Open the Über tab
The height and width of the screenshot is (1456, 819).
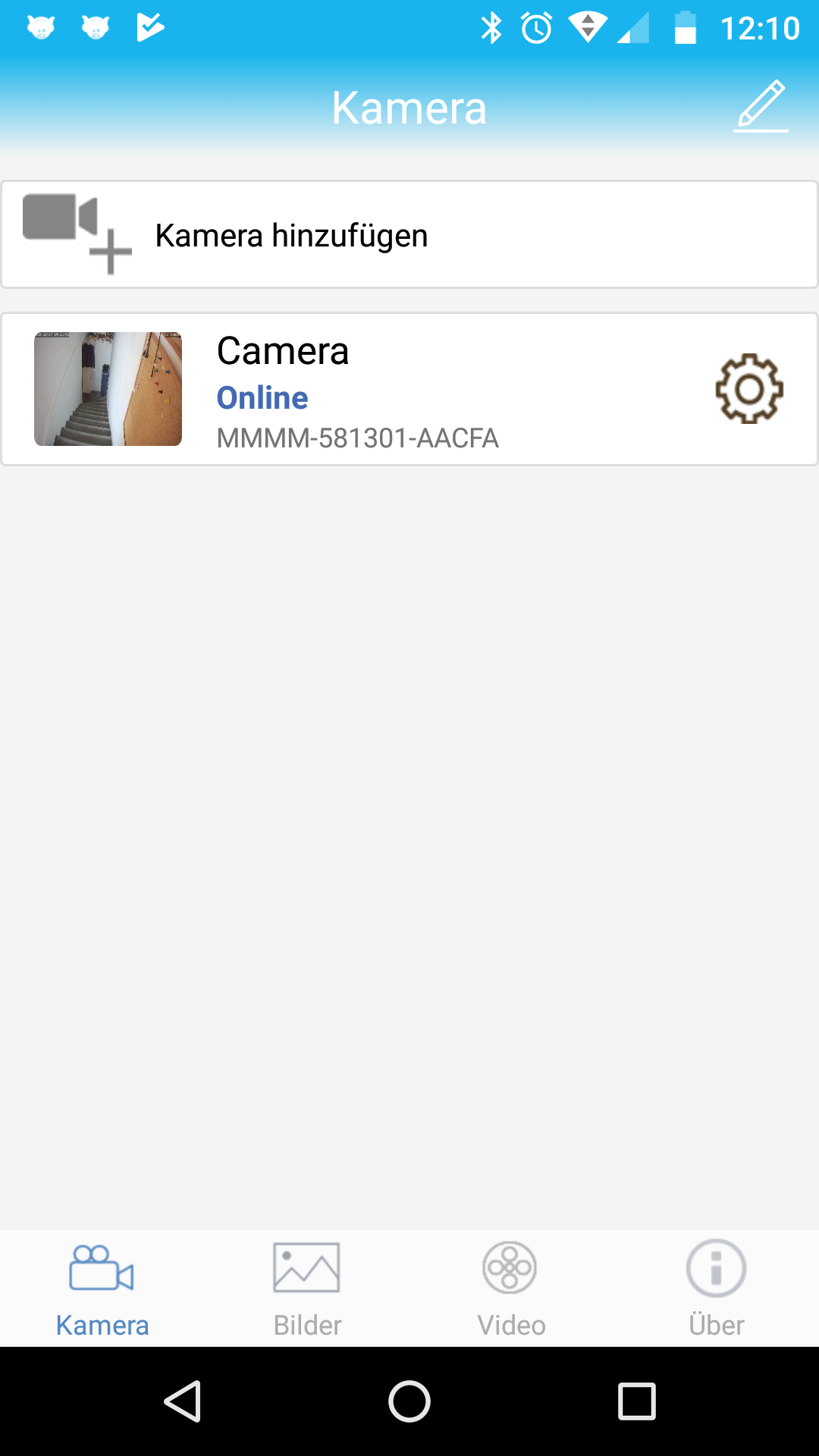716,1289
